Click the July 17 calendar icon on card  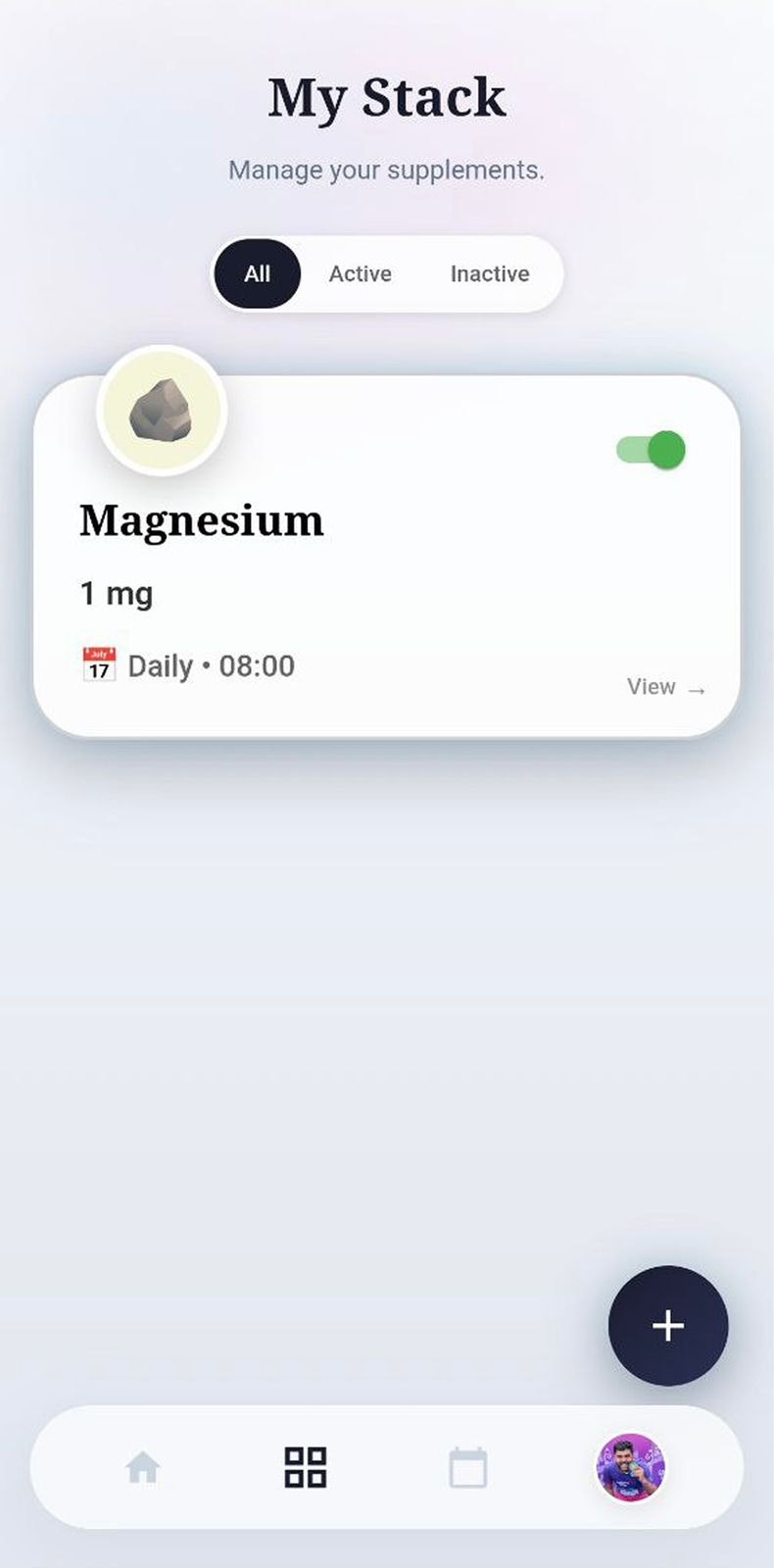click(98, 664)
